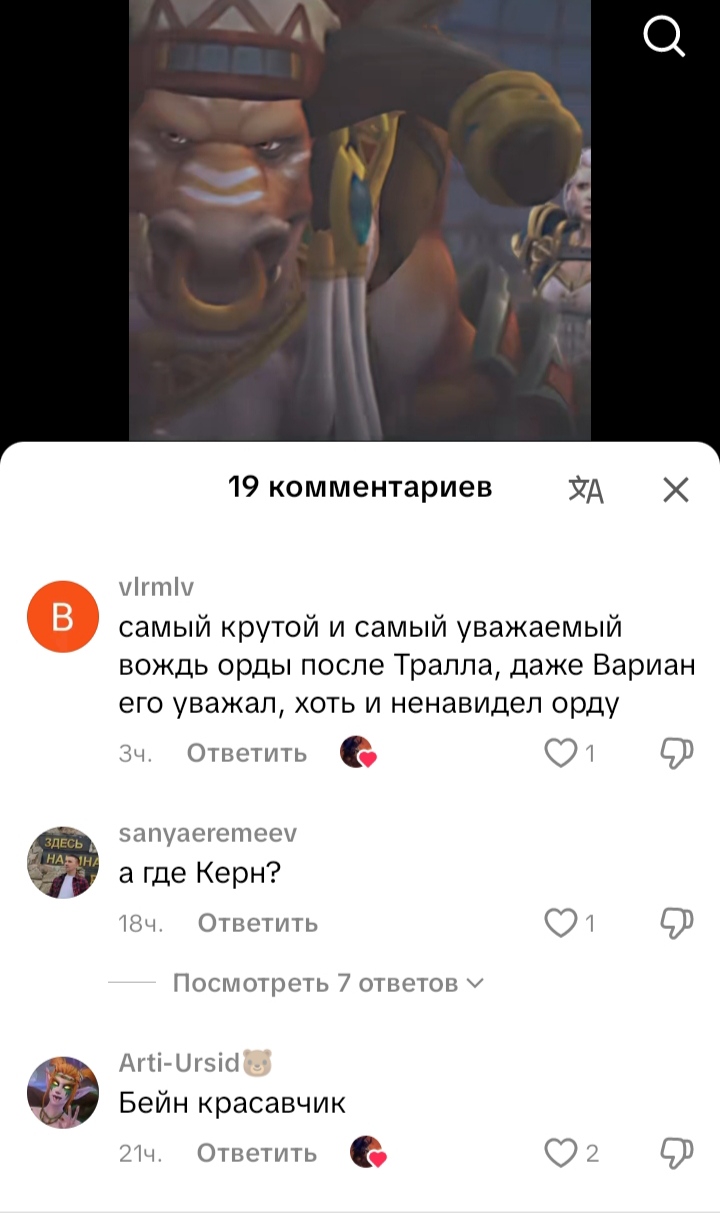The image size is (720, 1218).
Task: Reply to sanyaeremeev's comment
Action: click(x=258, y=923)
